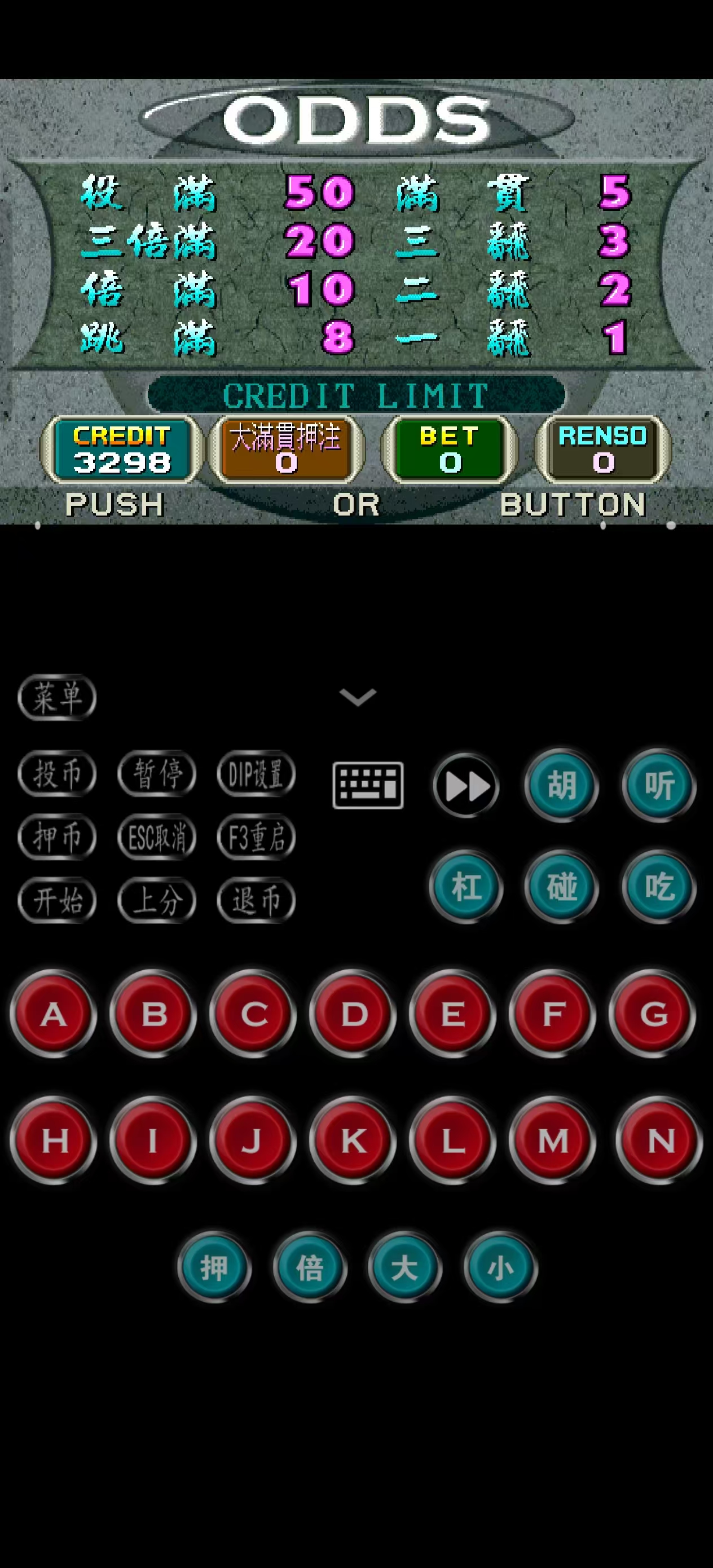
Task: Open the on-screen keyboard icon
Action: coord(368,785)
